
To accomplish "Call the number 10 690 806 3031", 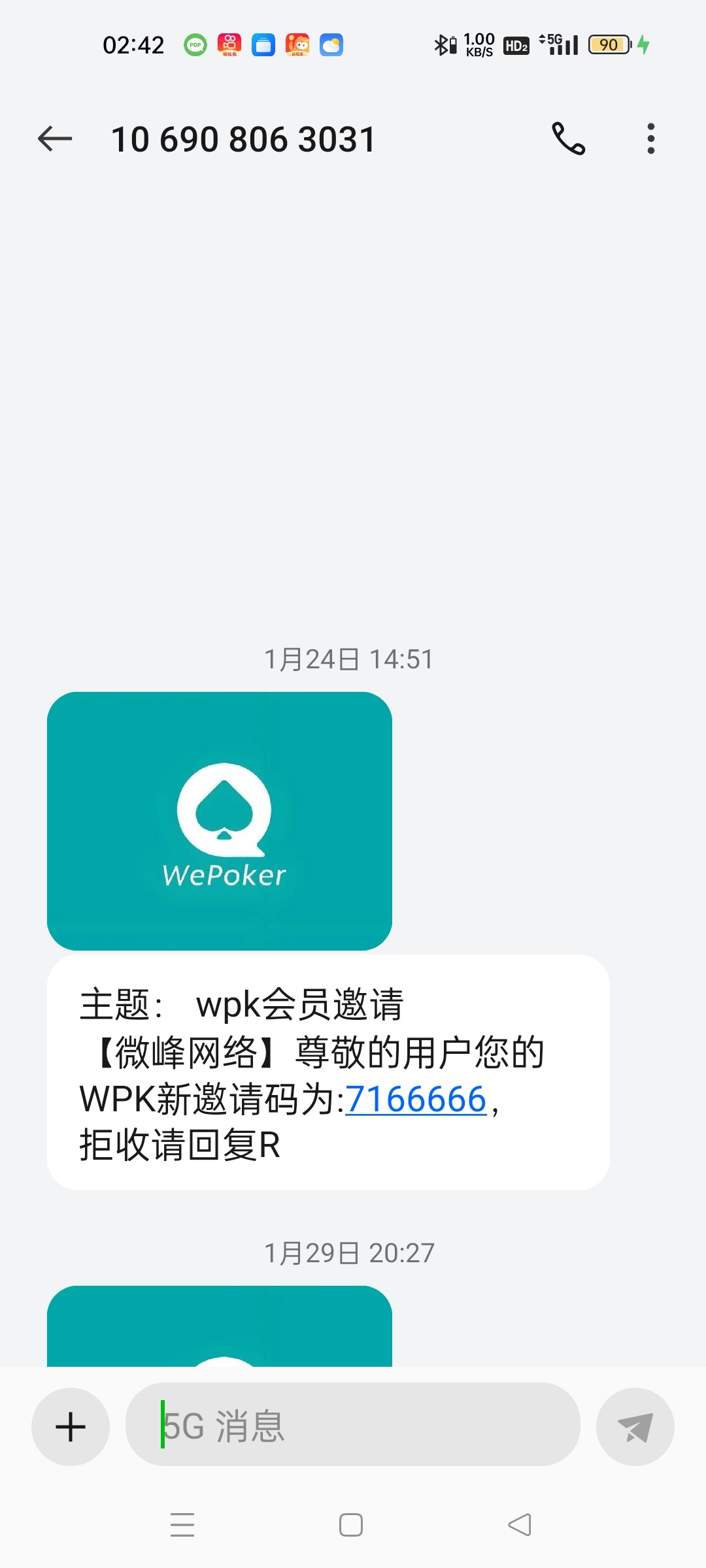I will point(568,139).
